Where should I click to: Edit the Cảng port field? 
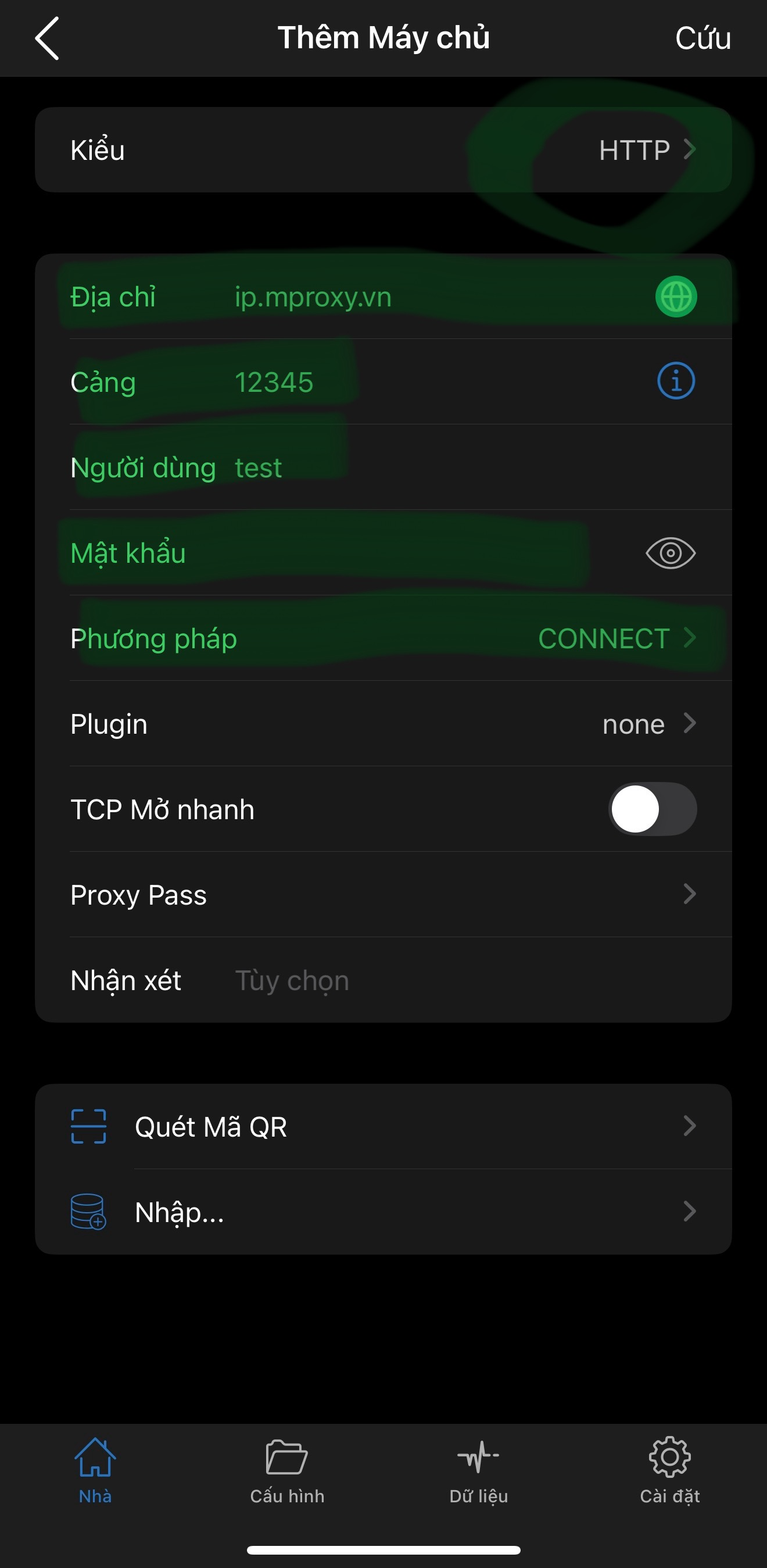(426, 382)
